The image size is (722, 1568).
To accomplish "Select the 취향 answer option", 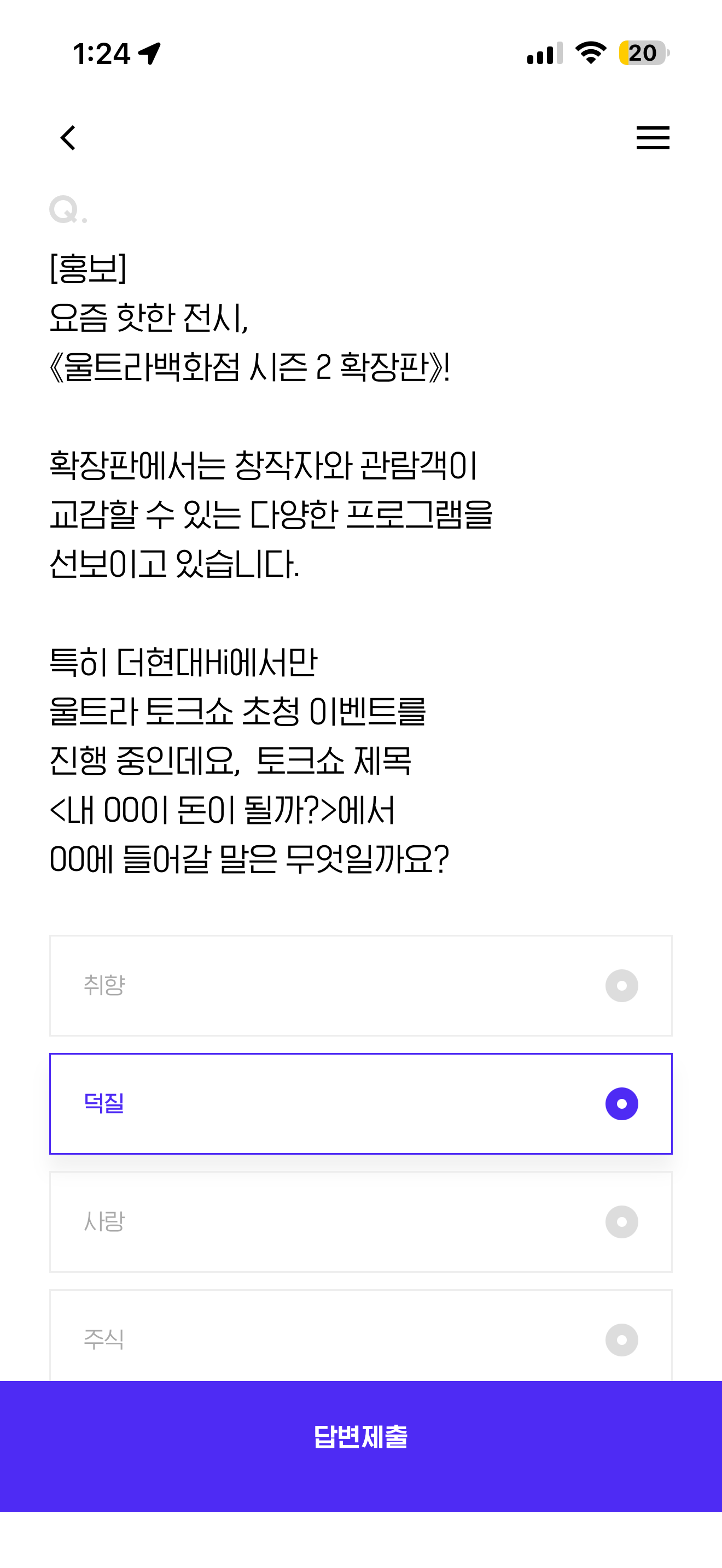I will point(361,986).
